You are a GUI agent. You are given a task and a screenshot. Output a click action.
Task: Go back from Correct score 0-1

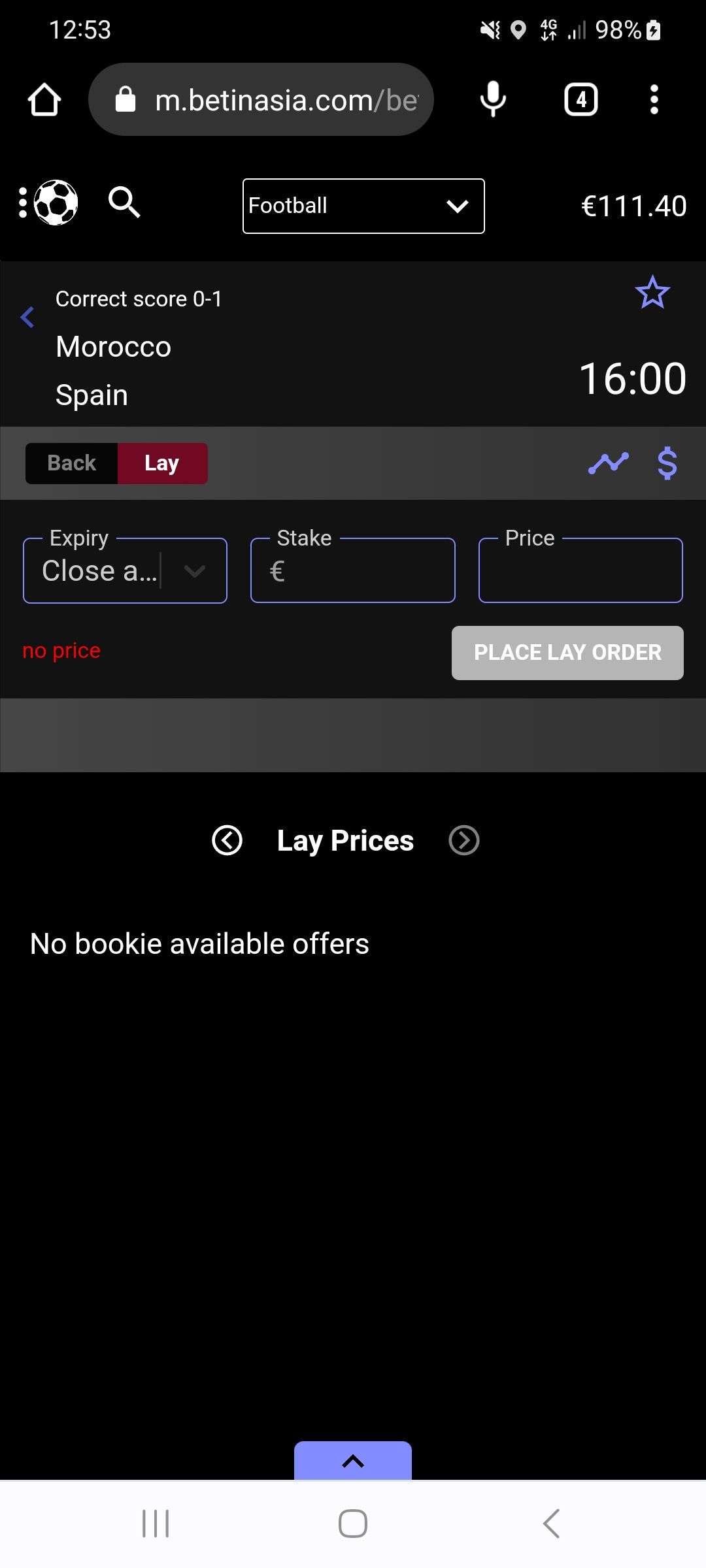click(x=27, y=318)
